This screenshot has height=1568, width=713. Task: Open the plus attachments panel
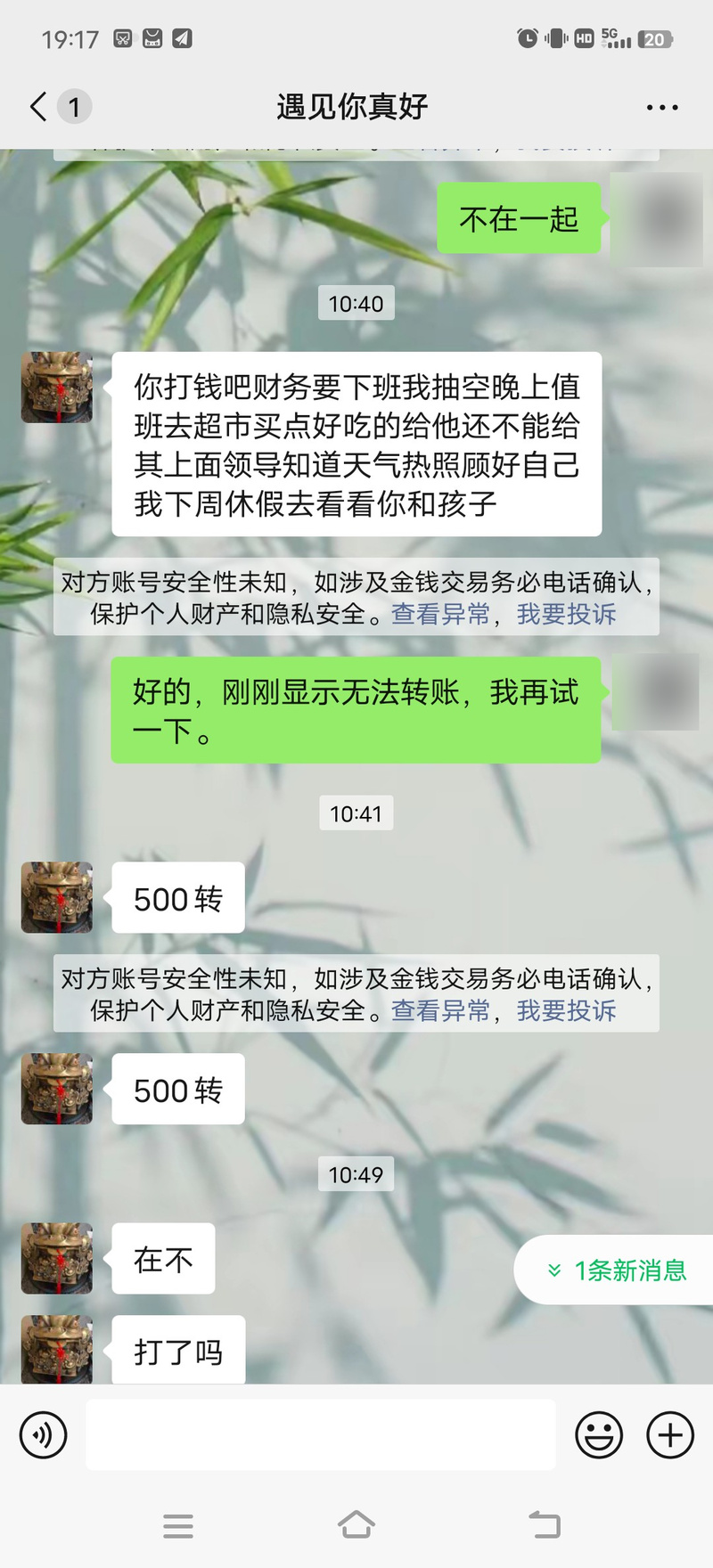point(670,1435)
